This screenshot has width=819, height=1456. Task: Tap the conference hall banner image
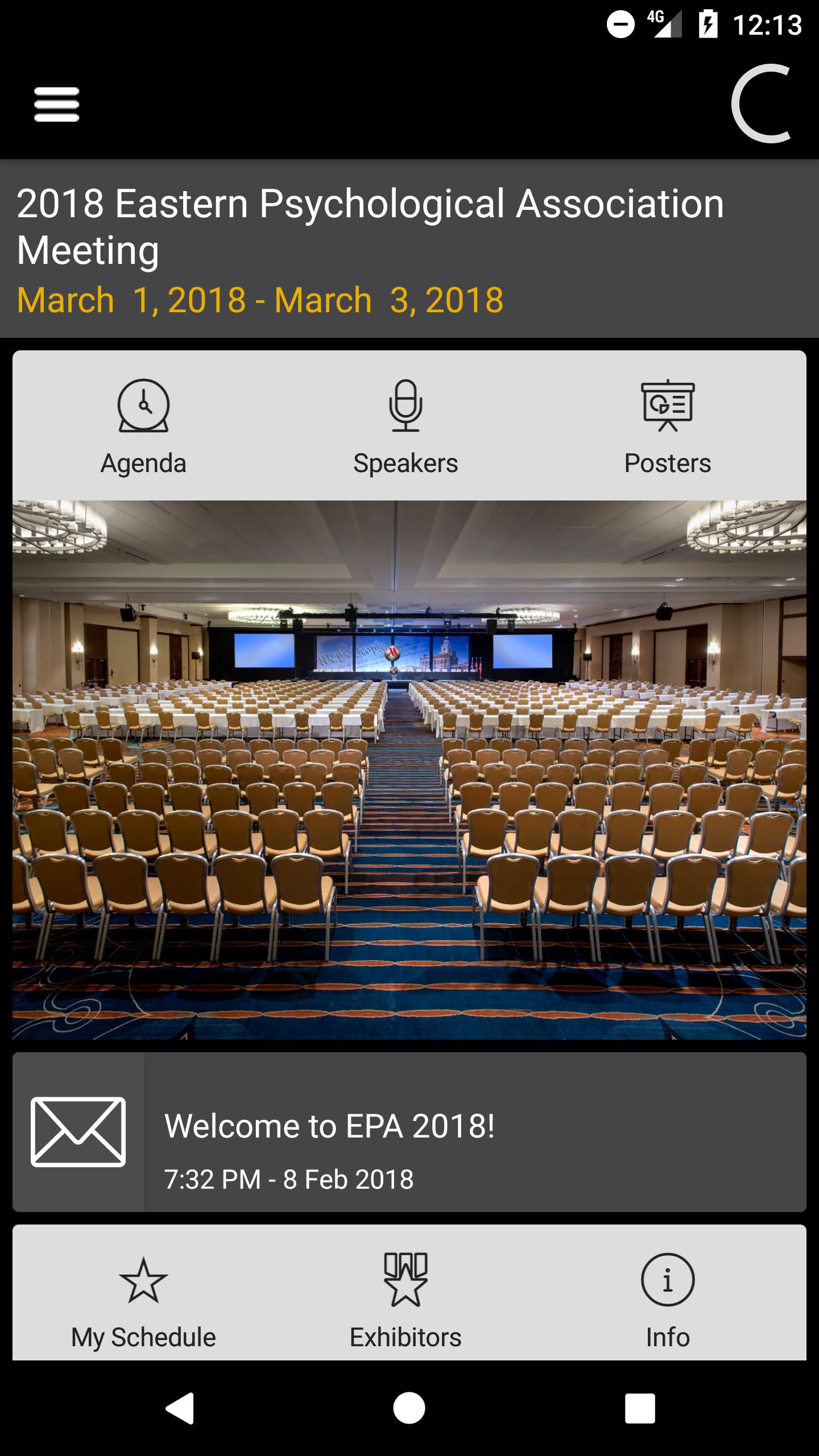[x=409, y=770]
